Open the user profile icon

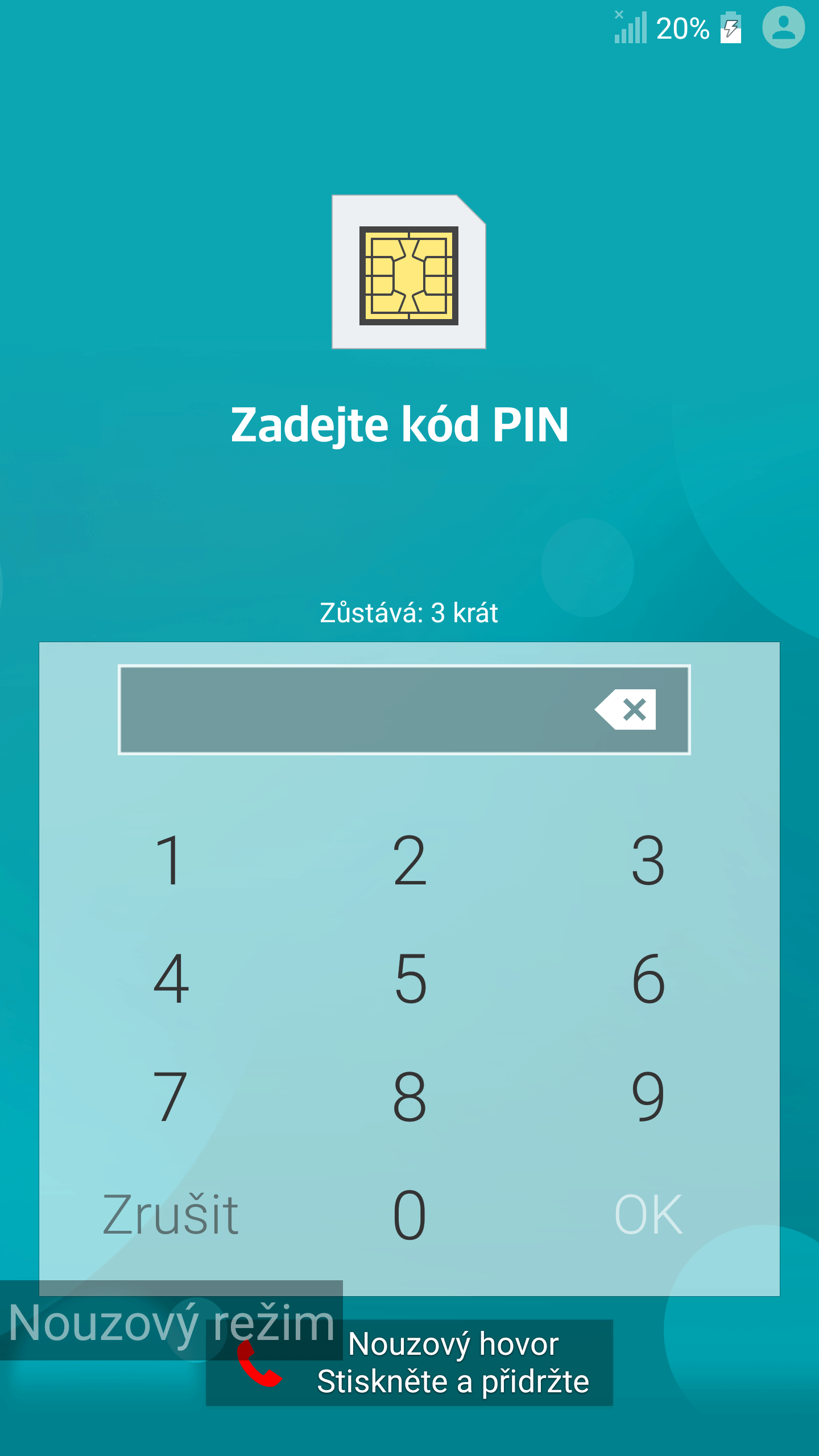click(x=783, y=27)
